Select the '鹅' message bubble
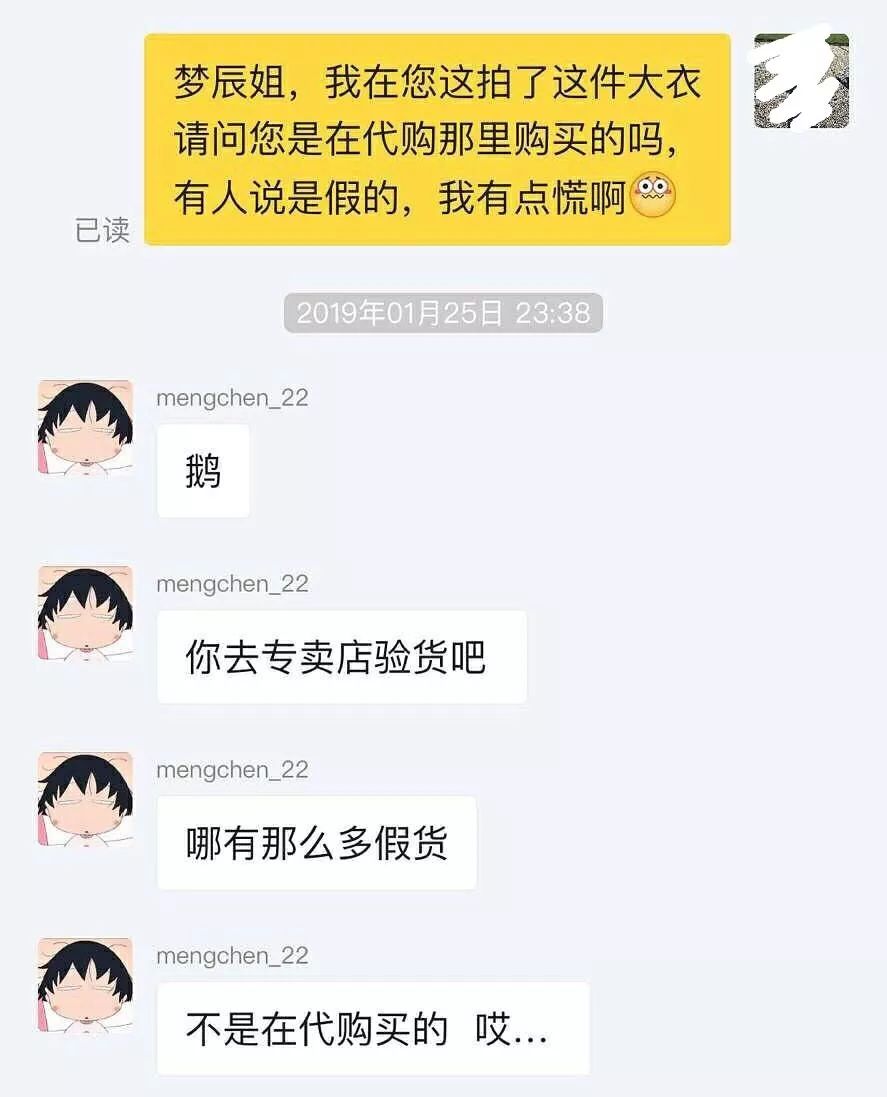887x1097 pixels. coord(203,470)
